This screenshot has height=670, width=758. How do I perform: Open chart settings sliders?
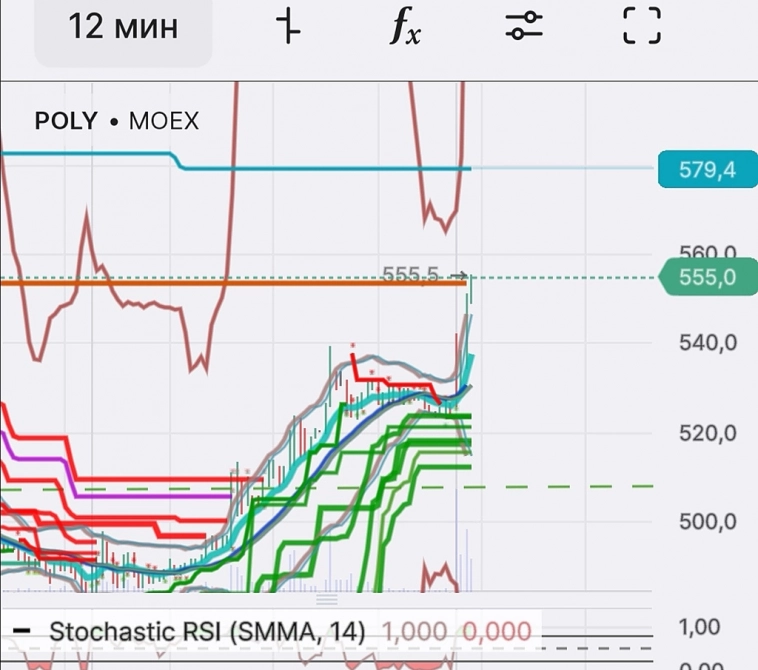(x=524, y=27)
